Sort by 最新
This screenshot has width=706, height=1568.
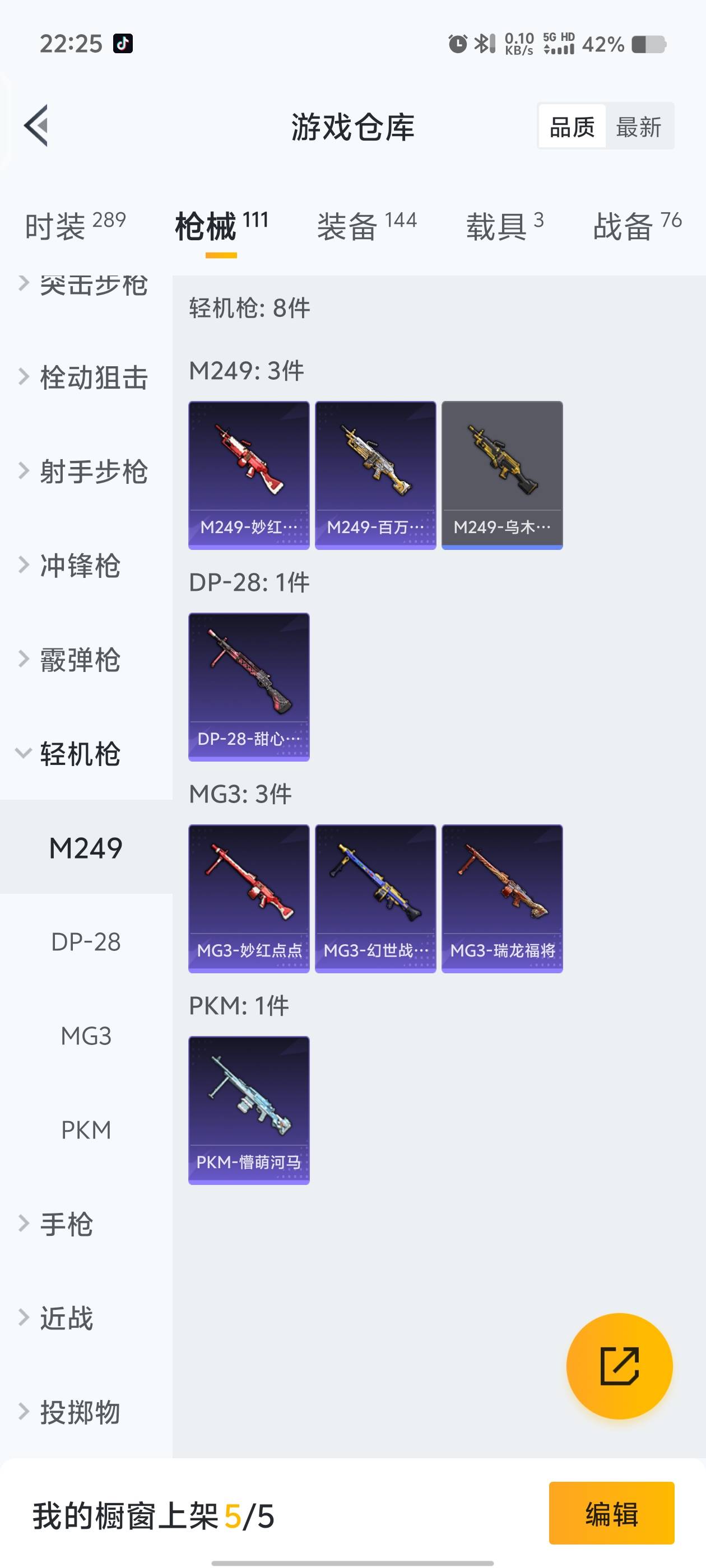(x=638, y=127)
